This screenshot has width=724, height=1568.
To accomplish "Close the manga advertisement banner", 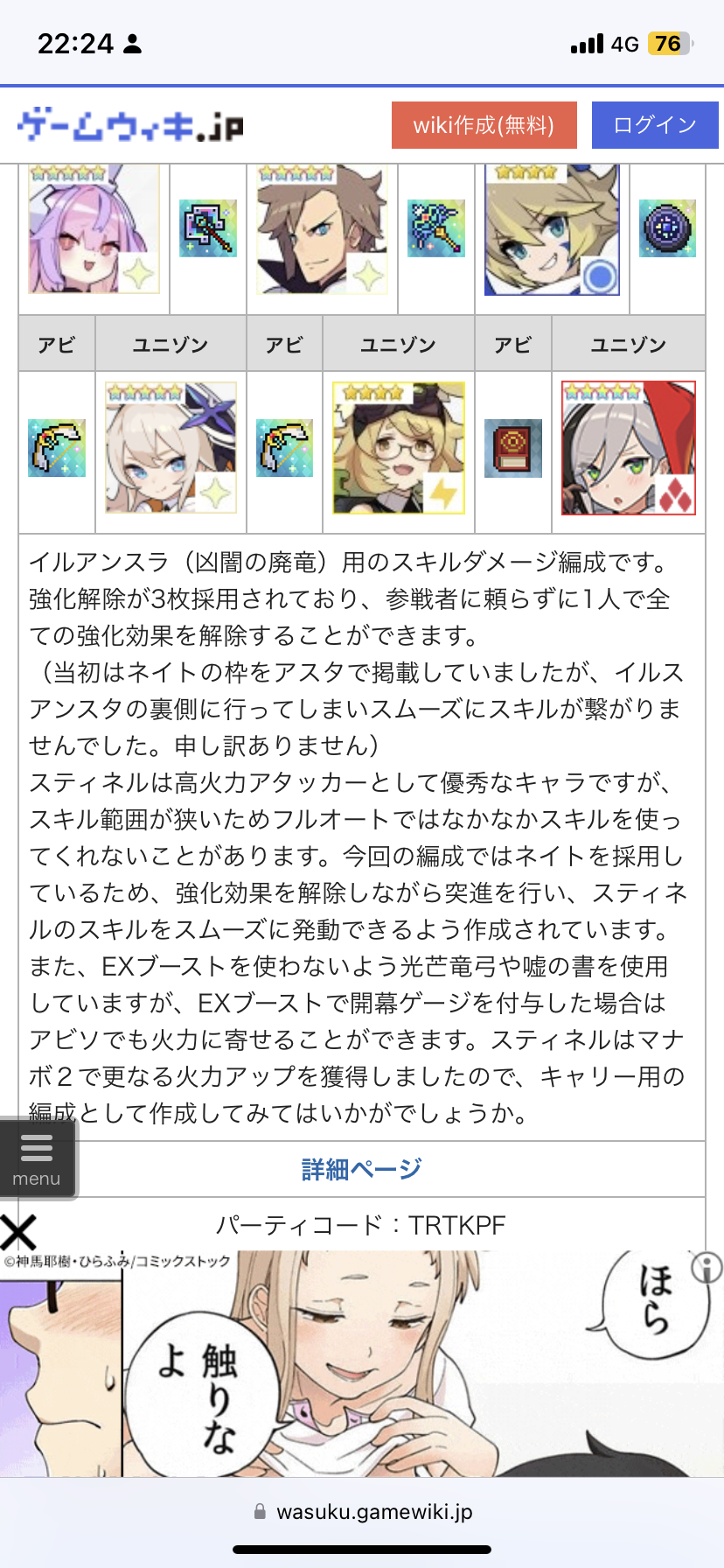I will 17,1233.
